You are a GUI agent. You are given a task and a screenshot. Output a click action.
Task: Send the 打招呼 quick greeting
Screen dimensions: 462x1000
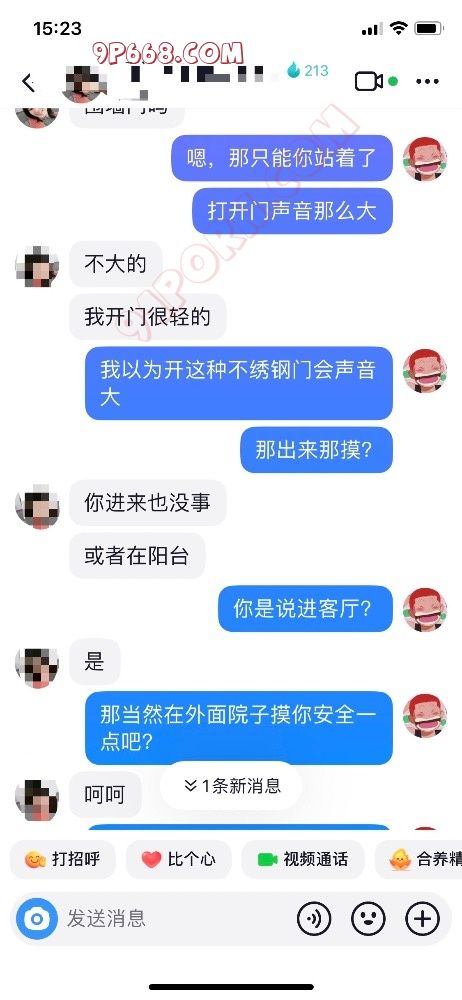(x=63, y=859)
